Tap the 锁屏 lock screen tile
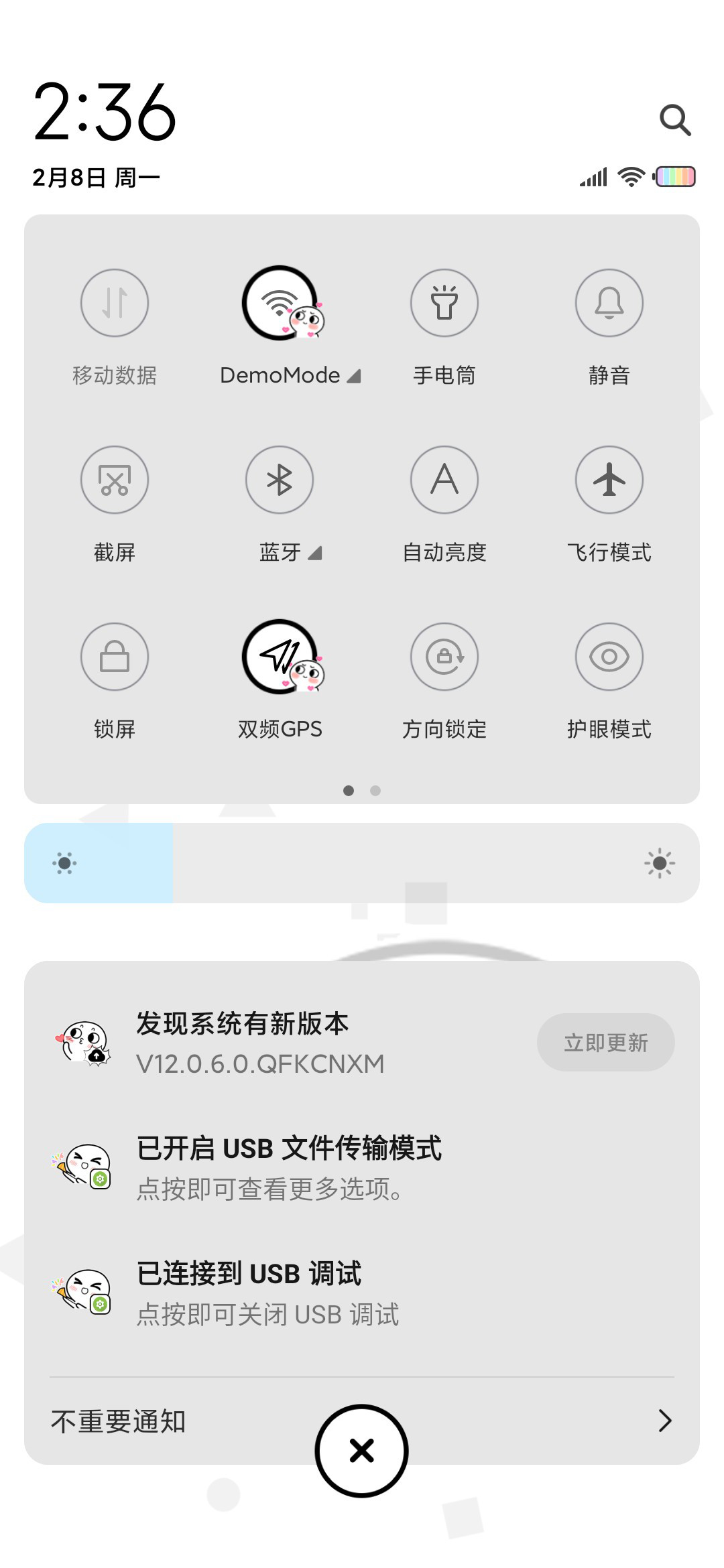Image resolution: width=724 pixels, height=1568 pixels. click(115, 657)
